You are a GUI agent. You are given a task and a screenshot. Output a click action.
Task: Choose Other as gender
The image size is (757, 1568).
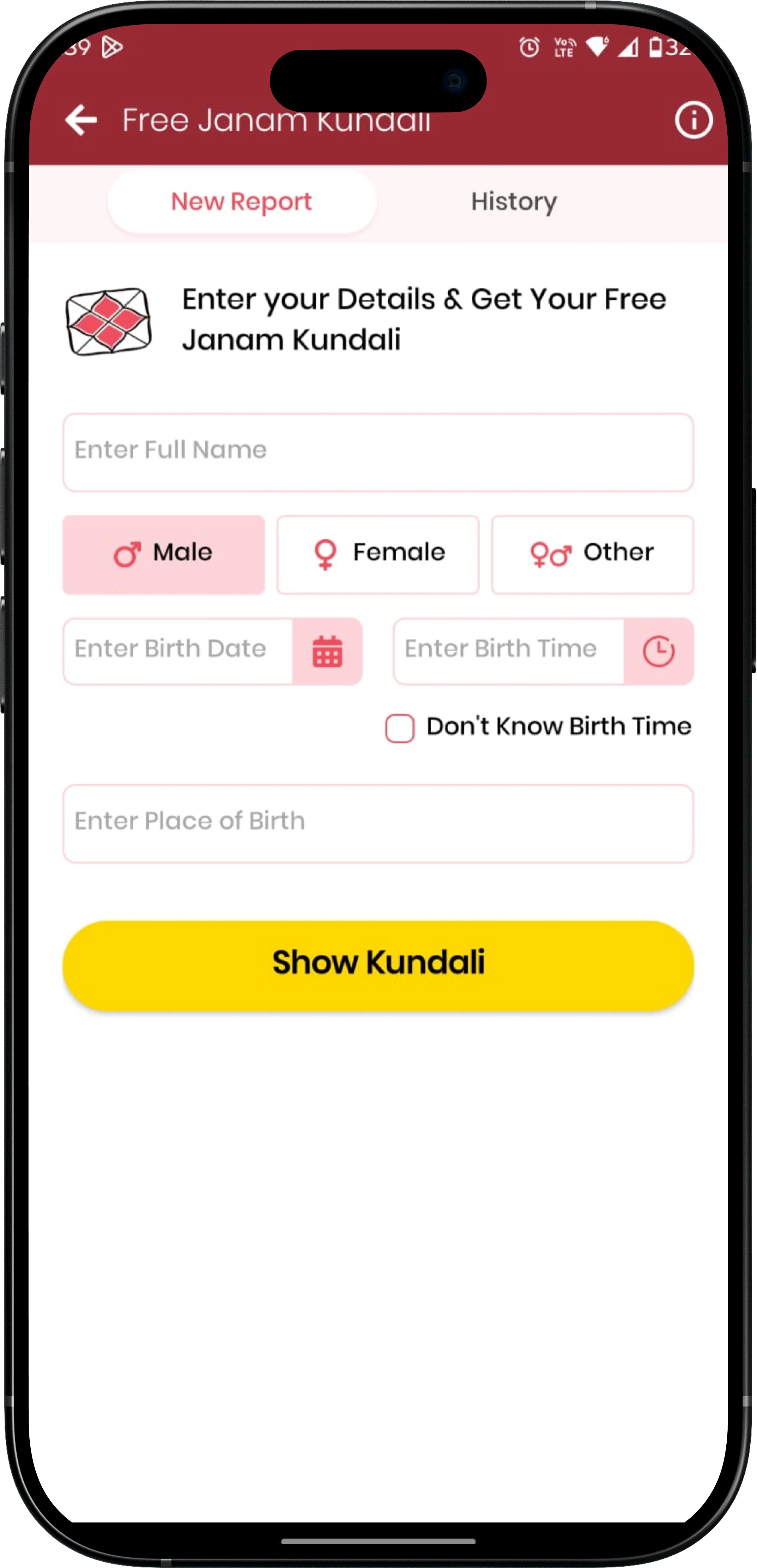[x=592, y=554]
